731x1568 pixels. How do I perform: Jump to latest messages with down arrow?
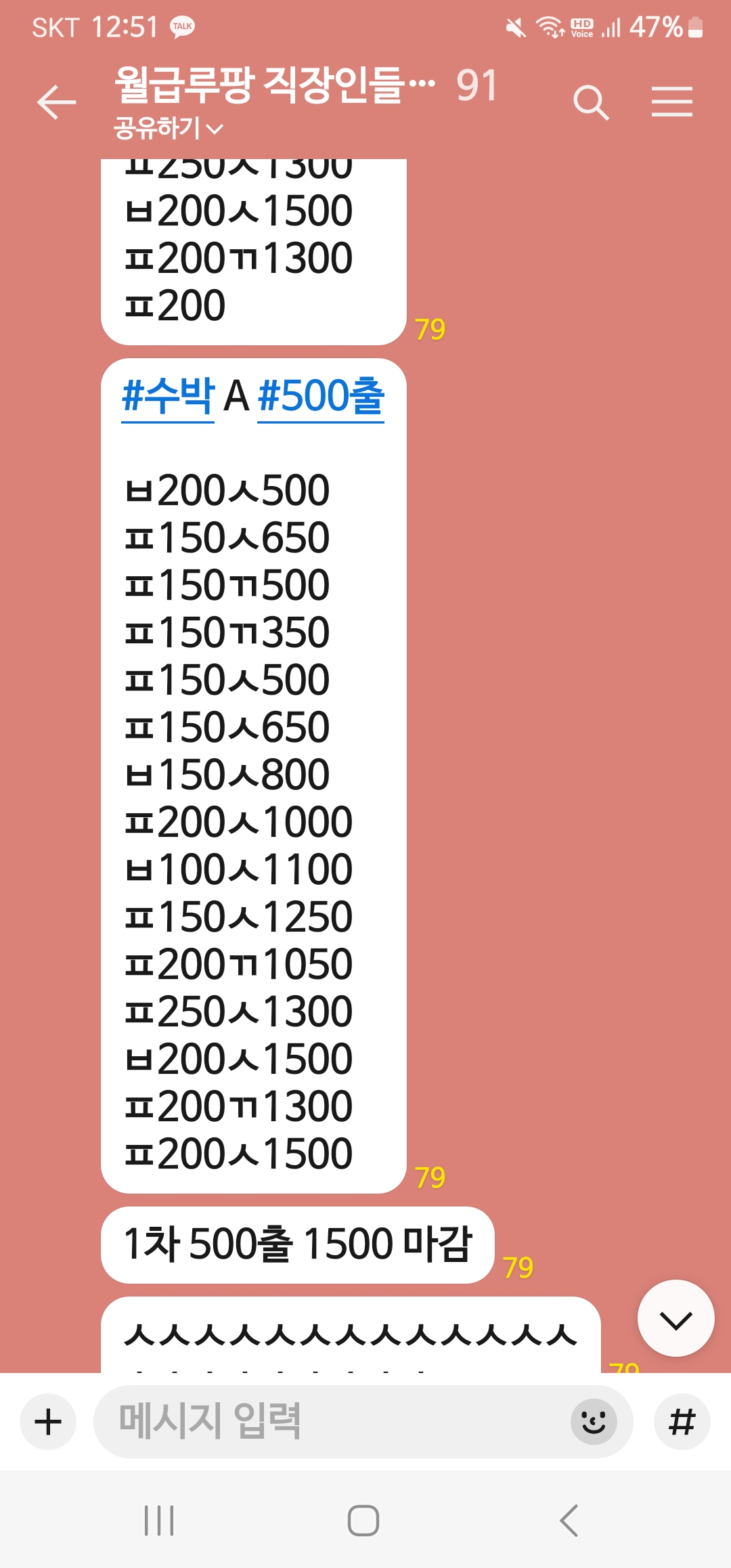click(675, 1318)
